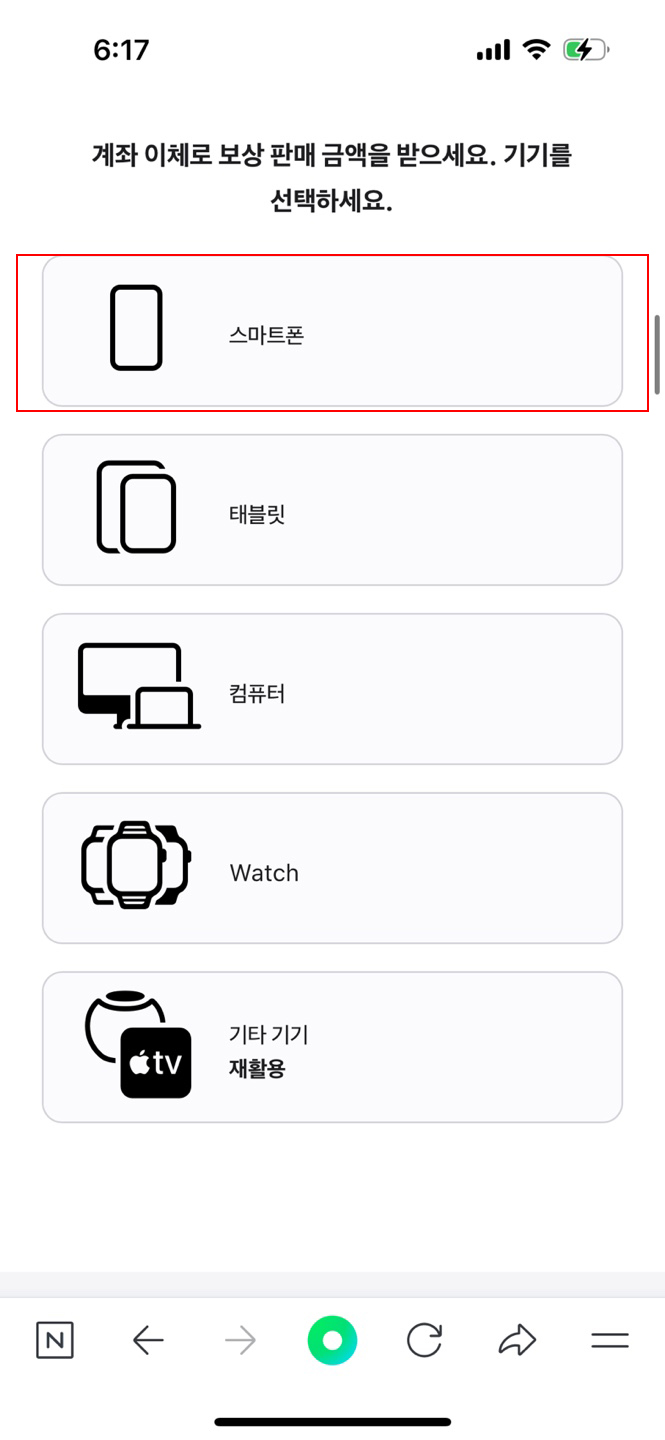
Task: Reload the current page
Action: [x=424, y=1340]
